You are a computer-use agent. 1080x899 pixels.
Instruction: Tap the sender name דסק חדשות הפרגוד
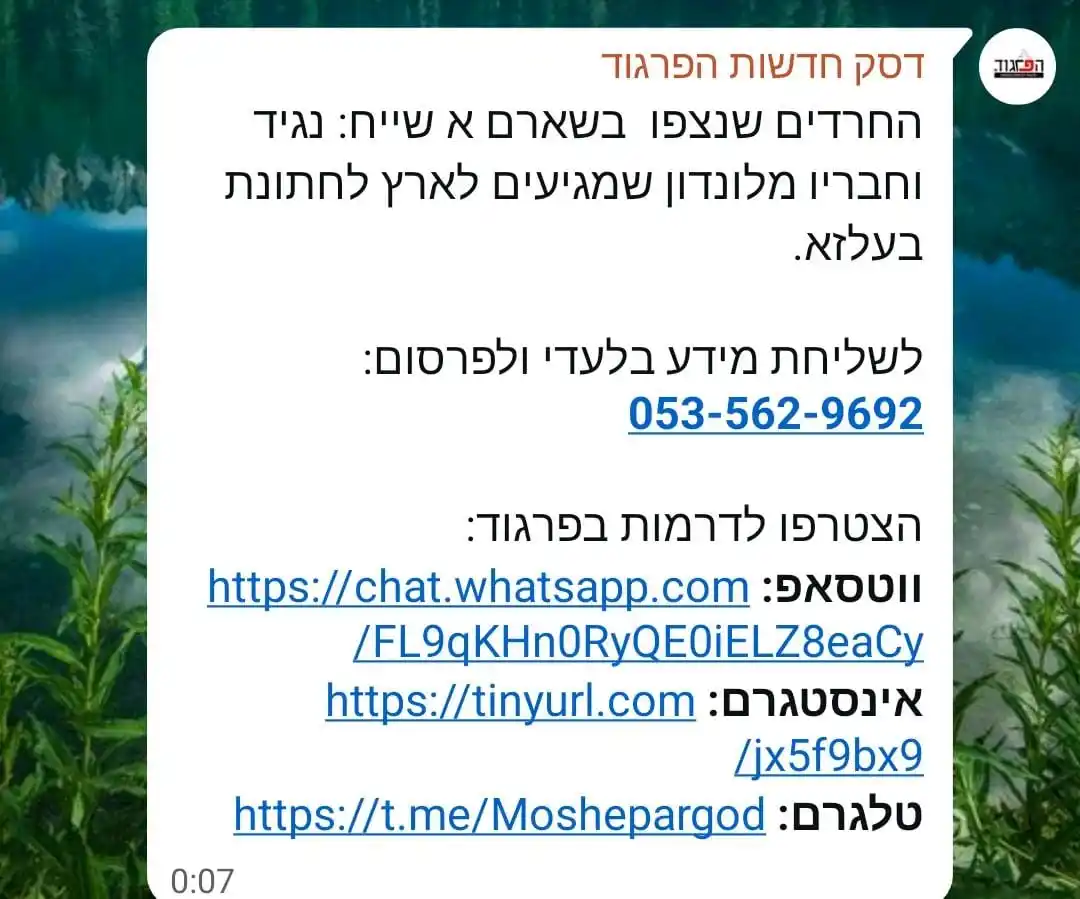(x=762, y=64)
